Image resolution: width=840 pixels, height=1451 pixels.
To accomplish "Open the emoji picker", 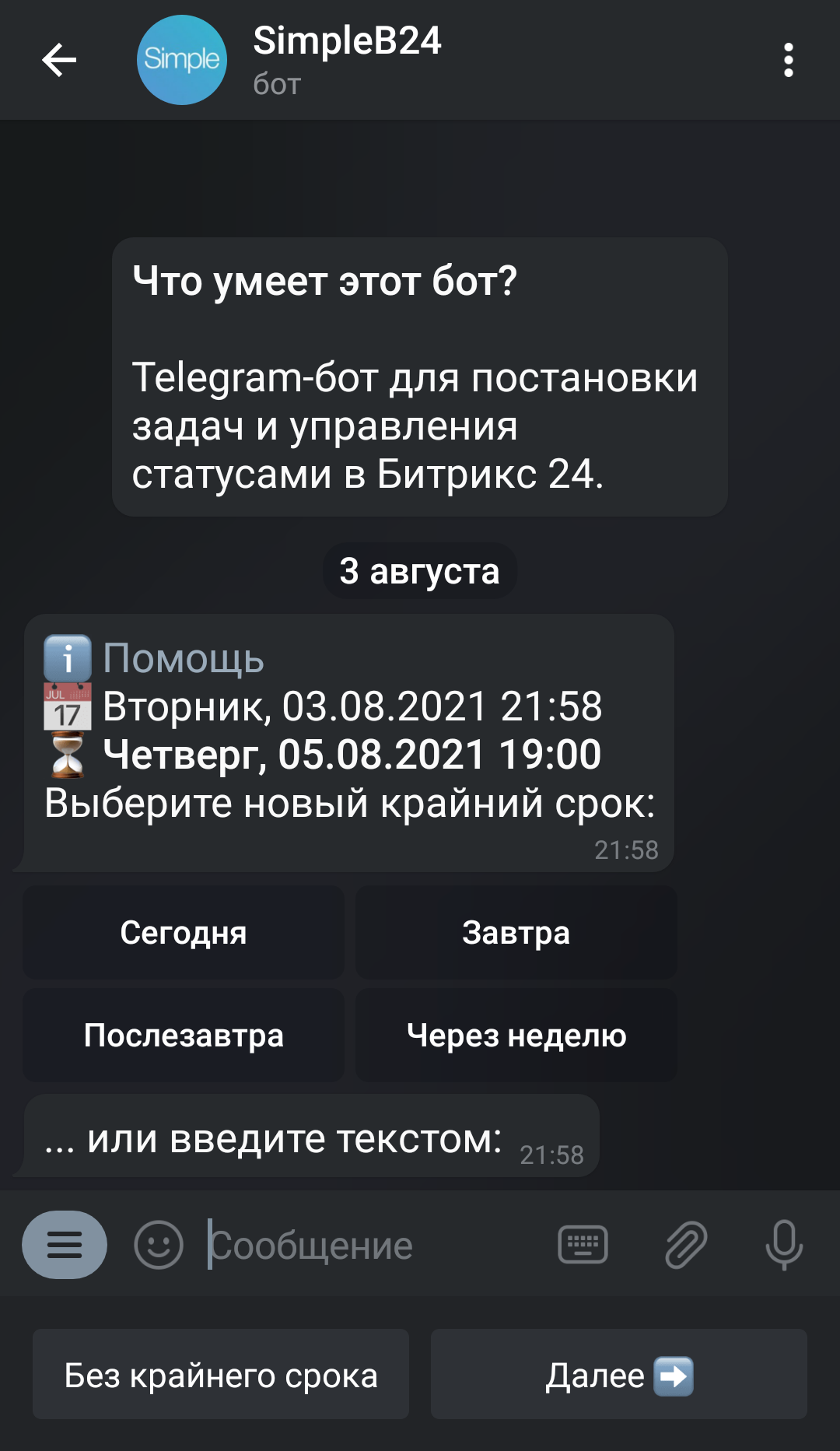I will click(159, 1245).
